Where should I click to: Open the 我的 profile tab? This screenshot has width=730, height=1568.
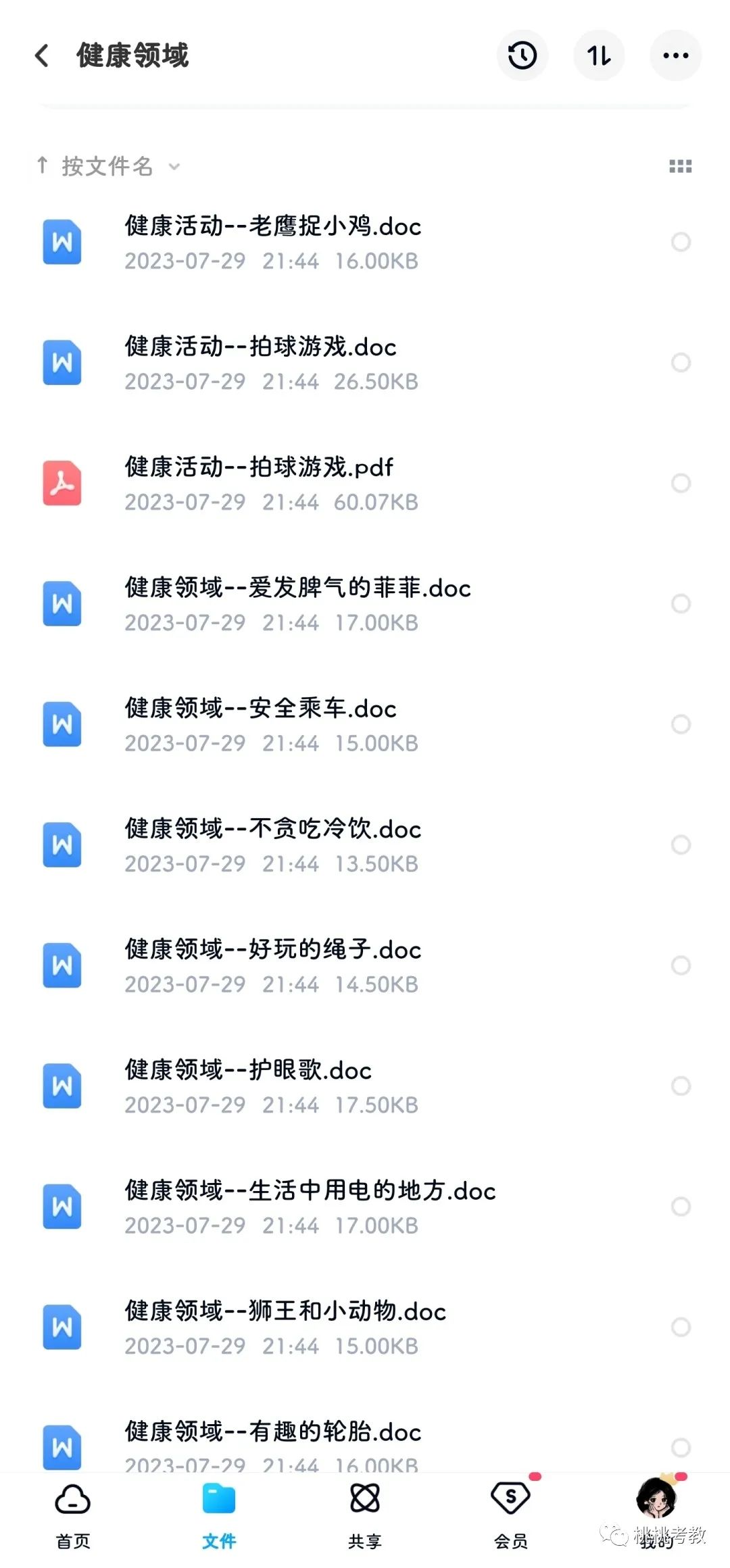(657, 1516)
